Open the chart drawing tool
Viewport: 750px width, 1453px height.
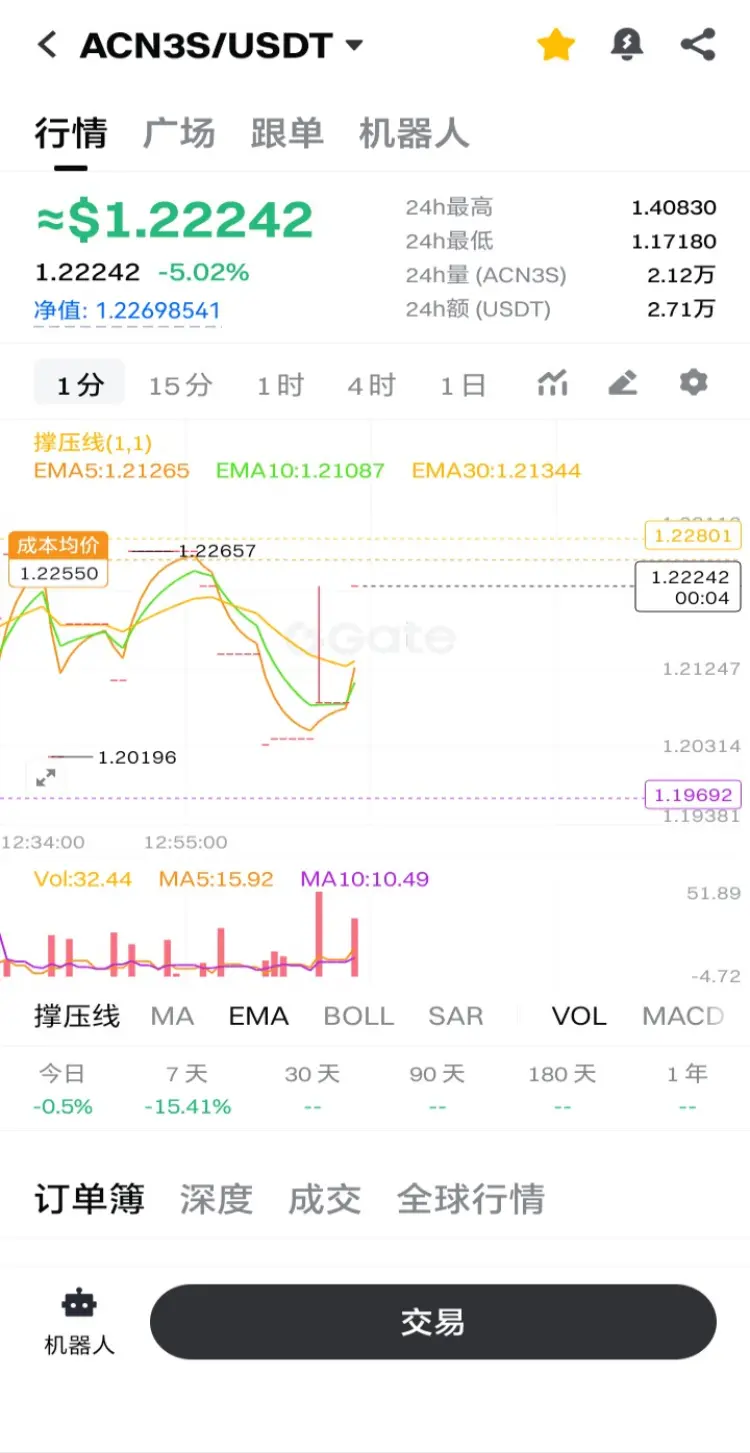[x=622, y=383]
